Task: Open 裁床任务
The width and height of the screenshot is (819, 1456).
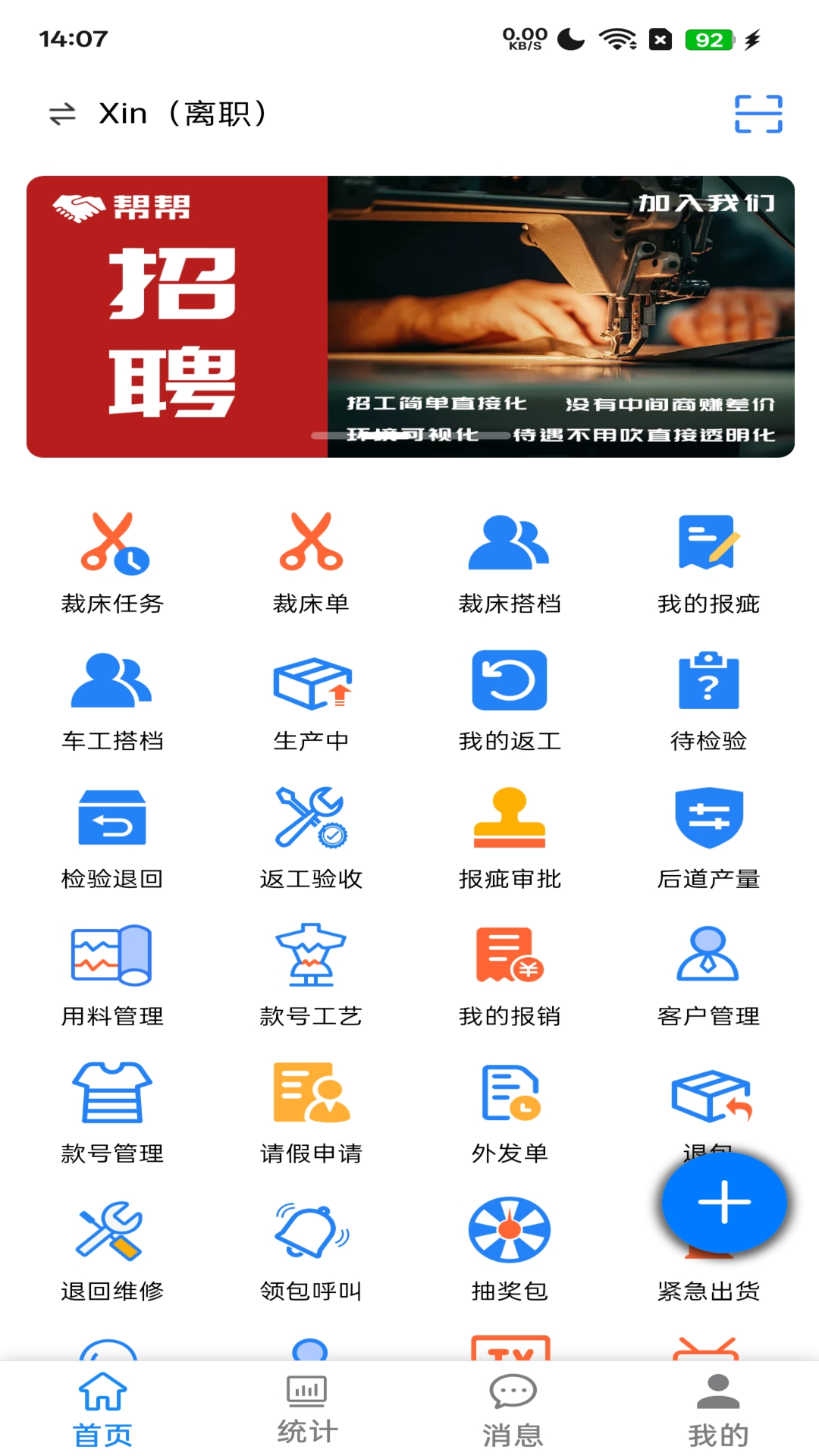Action: [x=112, y=561]
